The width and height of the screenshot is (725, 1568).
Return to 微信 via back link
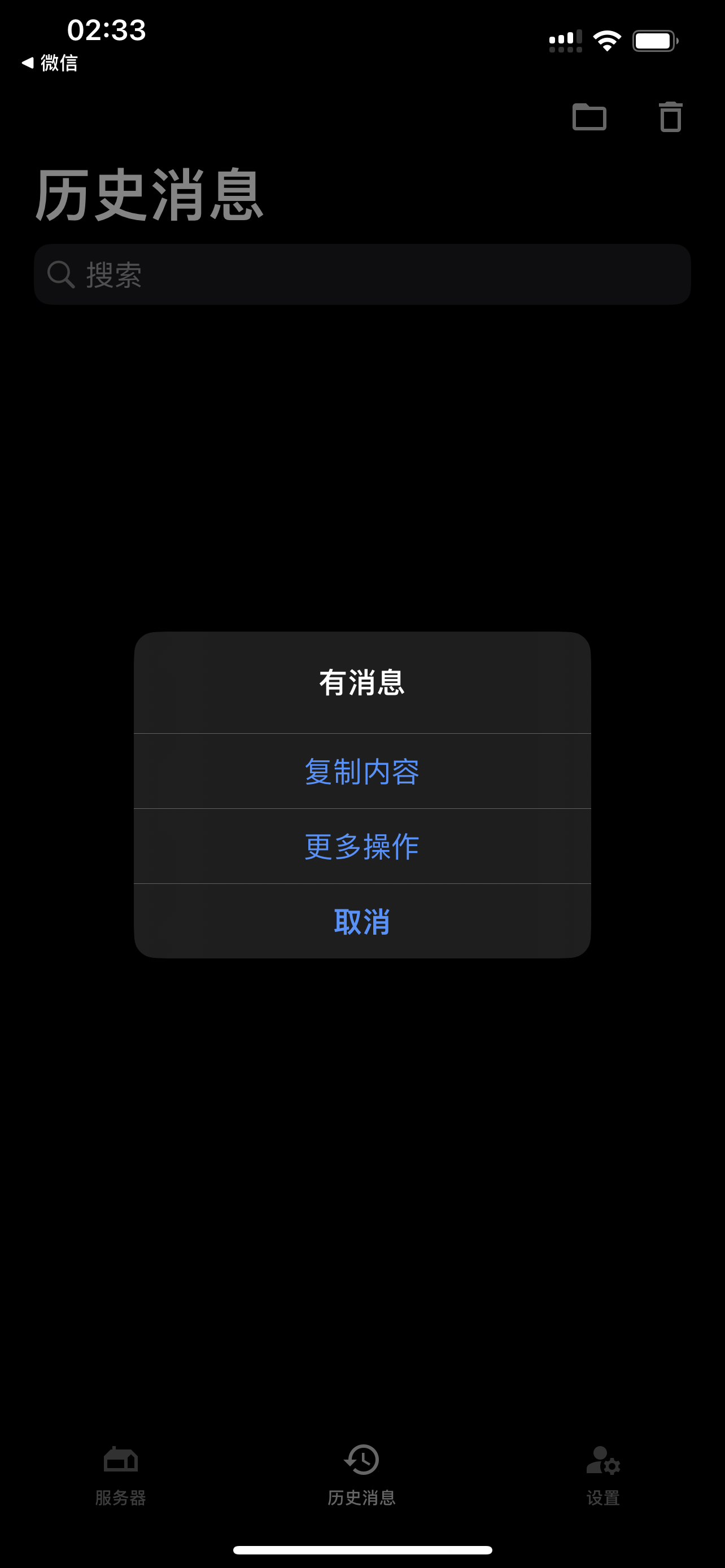click(50, 63)
